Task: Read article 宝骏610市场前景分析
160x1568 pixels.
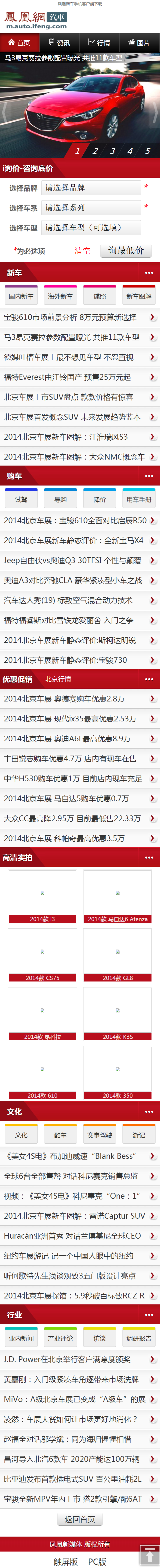Action: 70,317
